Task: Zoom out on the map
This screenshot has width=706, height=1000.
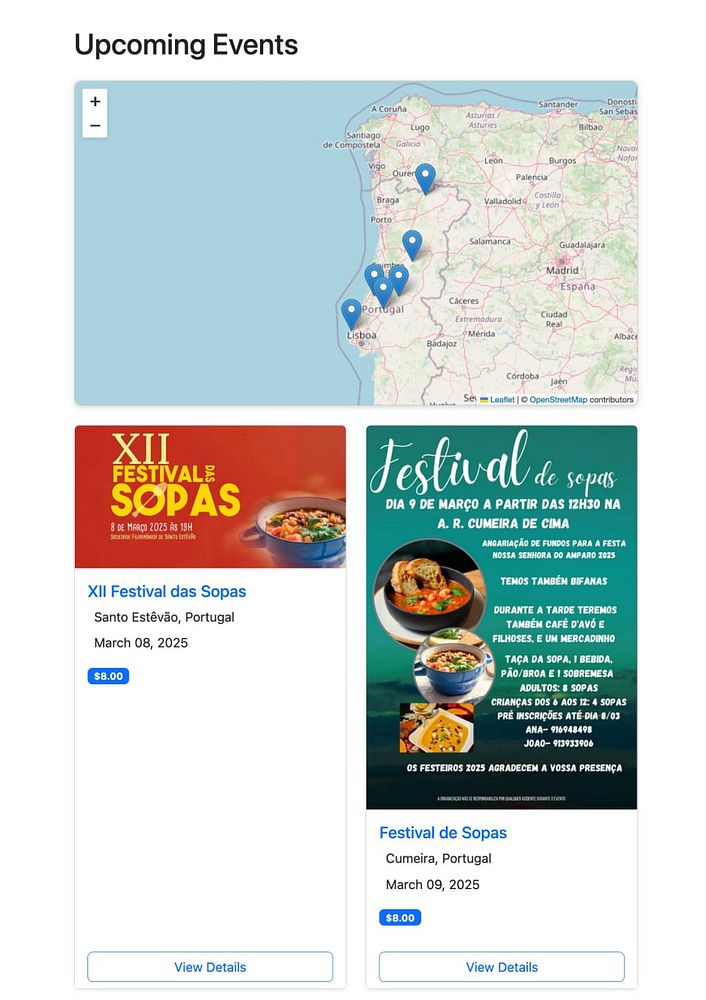Action: click(x=95, y=126)
